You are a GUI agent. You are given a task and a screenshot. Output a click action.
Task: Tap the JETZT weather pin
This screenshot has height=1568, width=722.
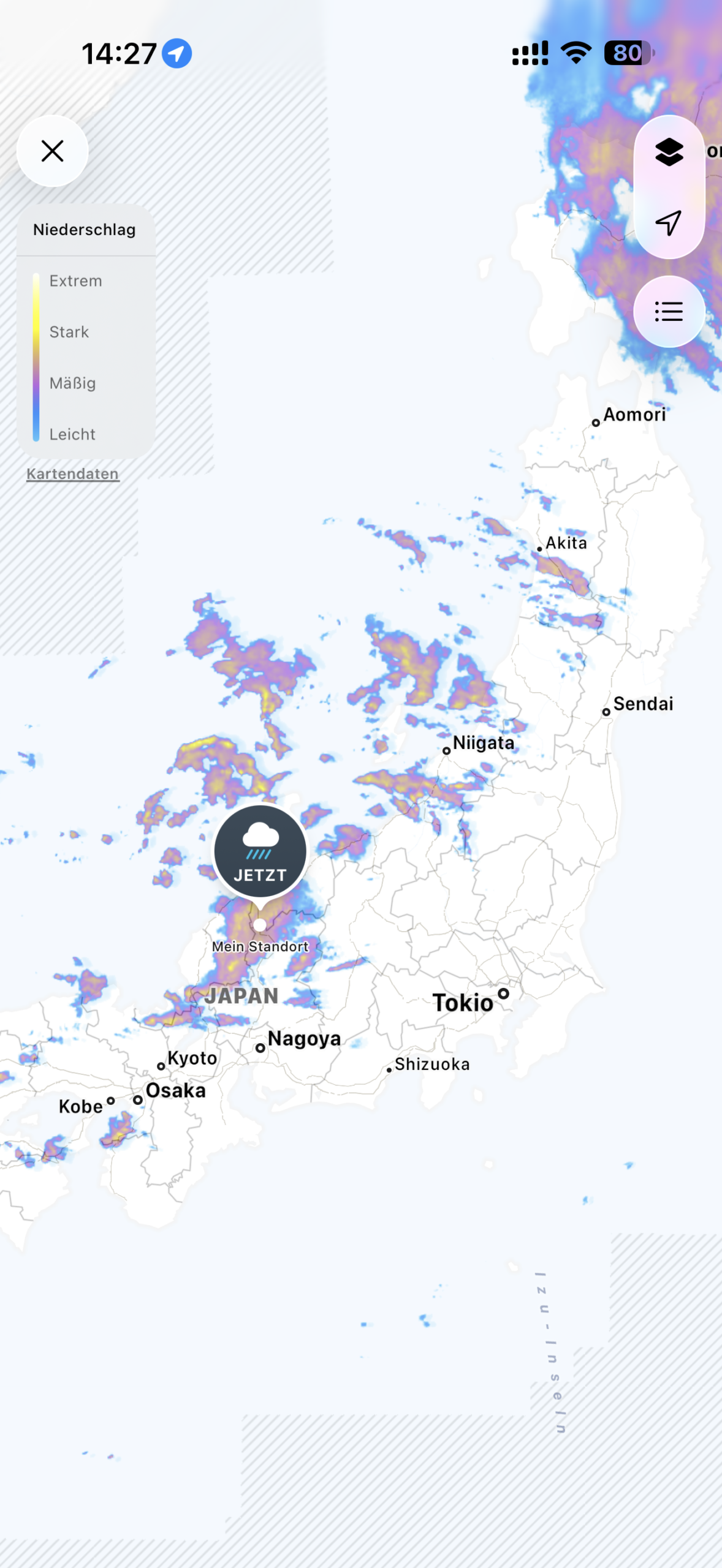click(260, 852)
